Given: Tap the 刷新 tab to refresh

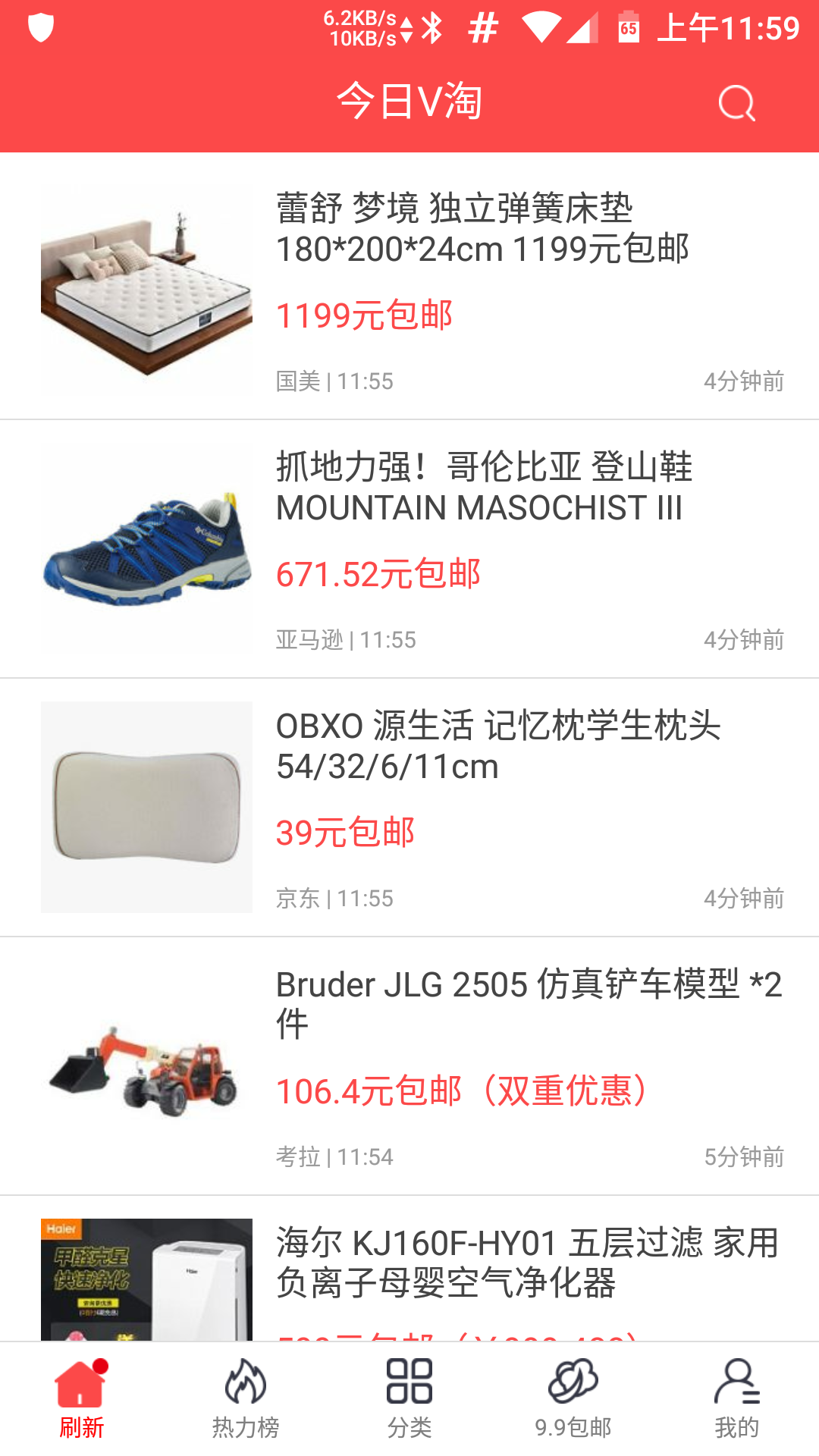Looking at the screenshot, I should click(81, 1399).
